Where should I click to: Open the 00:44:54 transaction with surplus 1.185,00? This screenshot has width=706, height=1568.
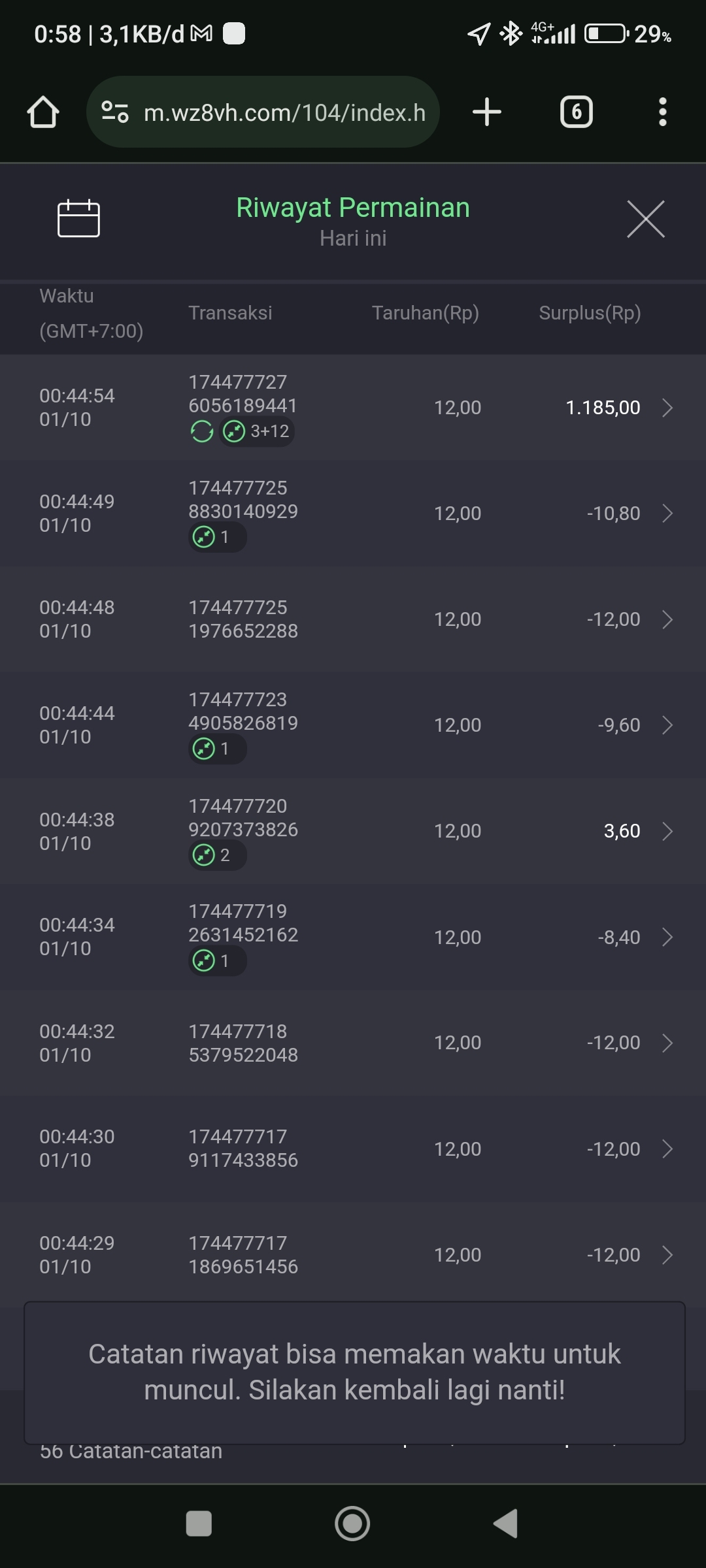[667, 408]
